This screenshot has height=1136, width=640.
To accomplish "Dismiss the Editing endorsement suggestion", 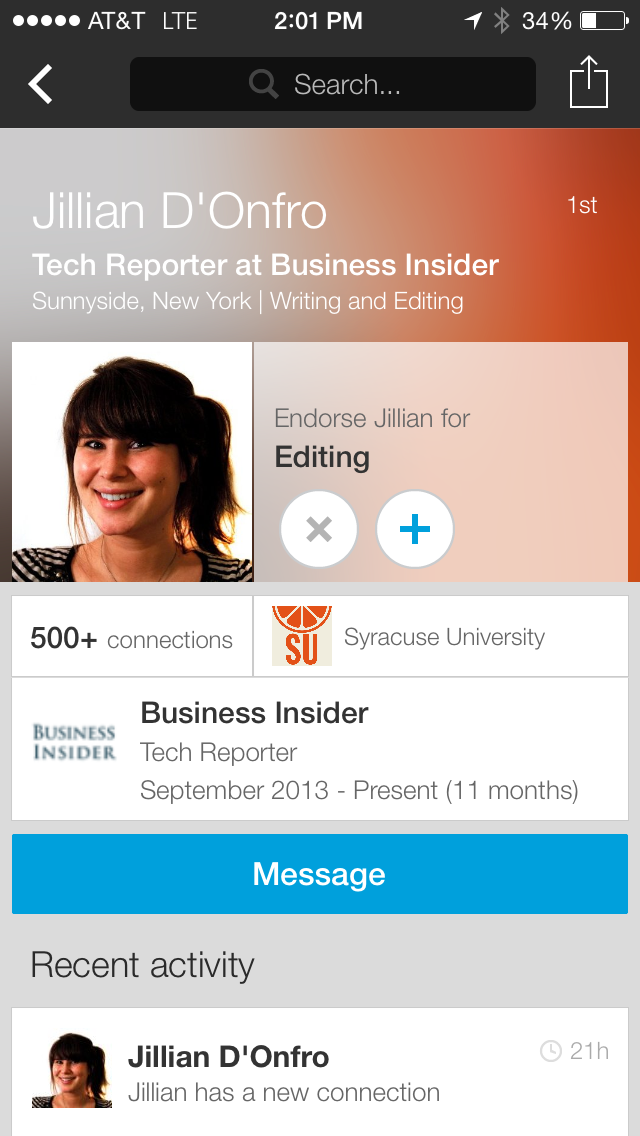I will coord(319,530).
